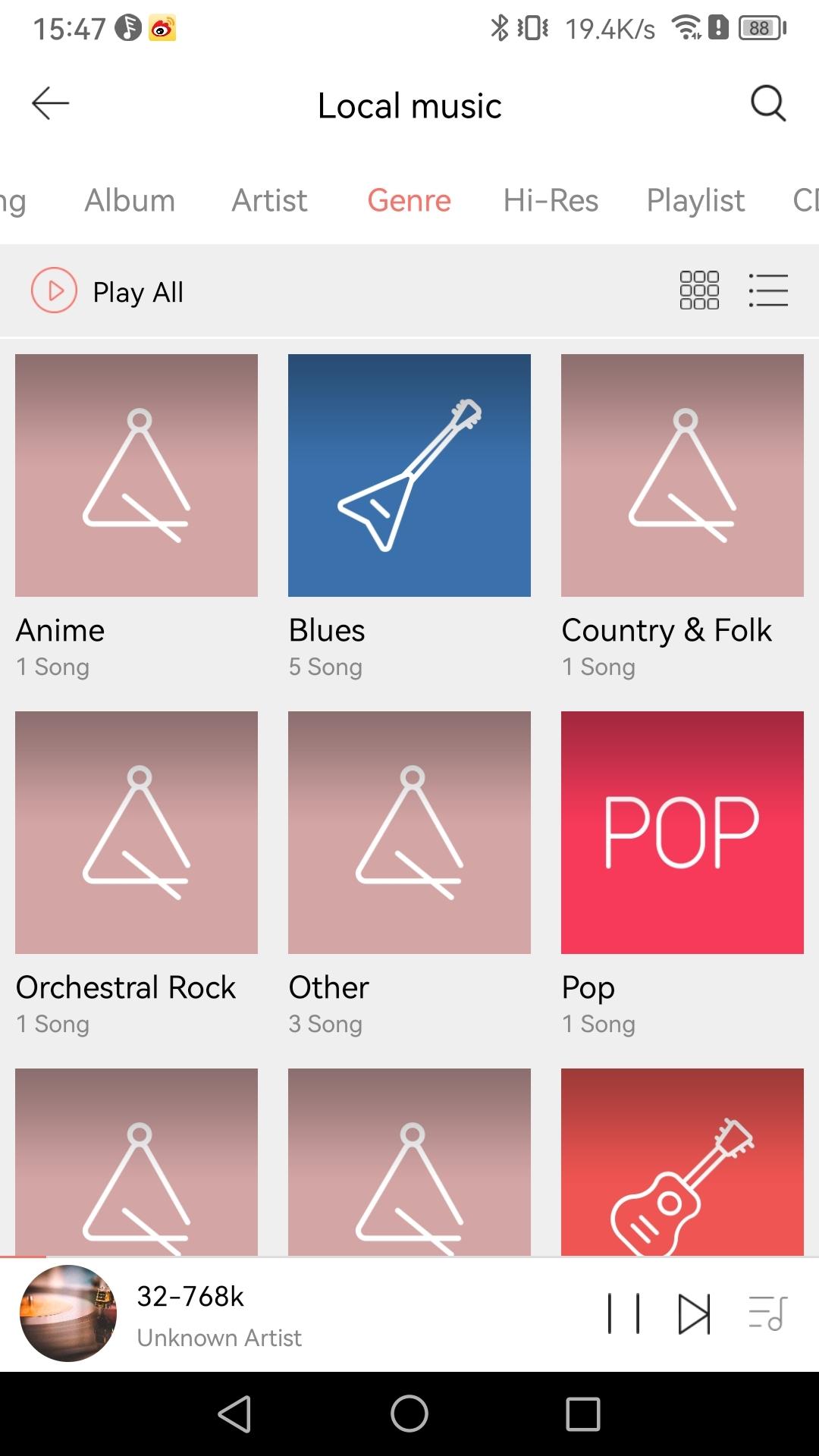Image resolution: width=819 pixels, height=1456 pixels.
Task: Open the Country & Folk genre
Action: [x=682, y=475]
